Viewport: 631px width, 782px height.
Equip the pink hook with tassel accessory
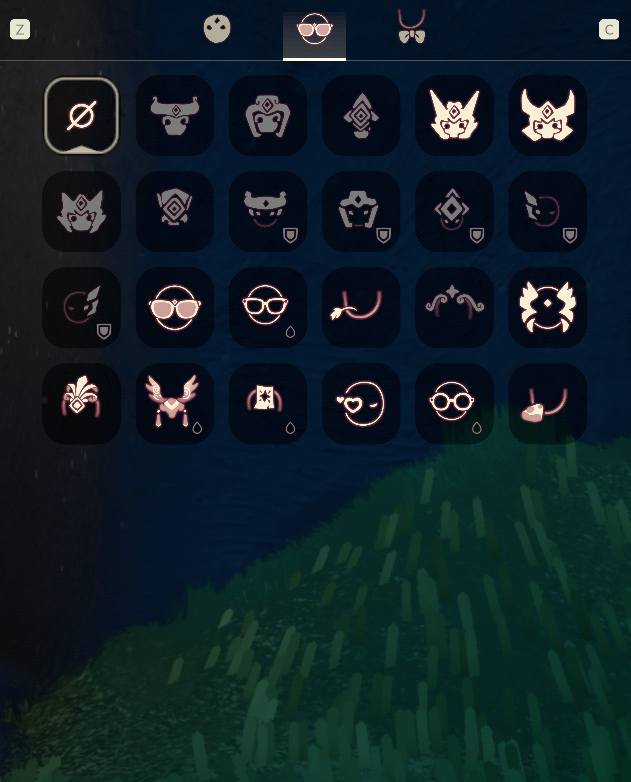(360, 308)
